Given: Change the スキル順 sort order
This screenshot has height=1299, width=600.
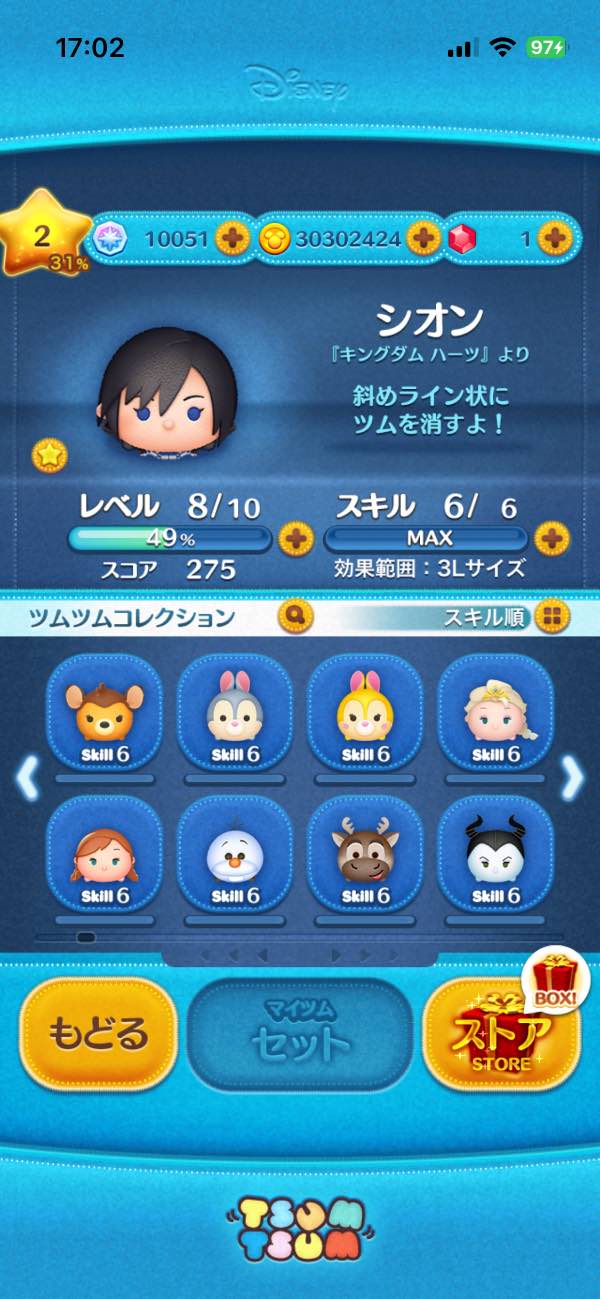Looking at the screenshot, I should [x=550, y=617].
